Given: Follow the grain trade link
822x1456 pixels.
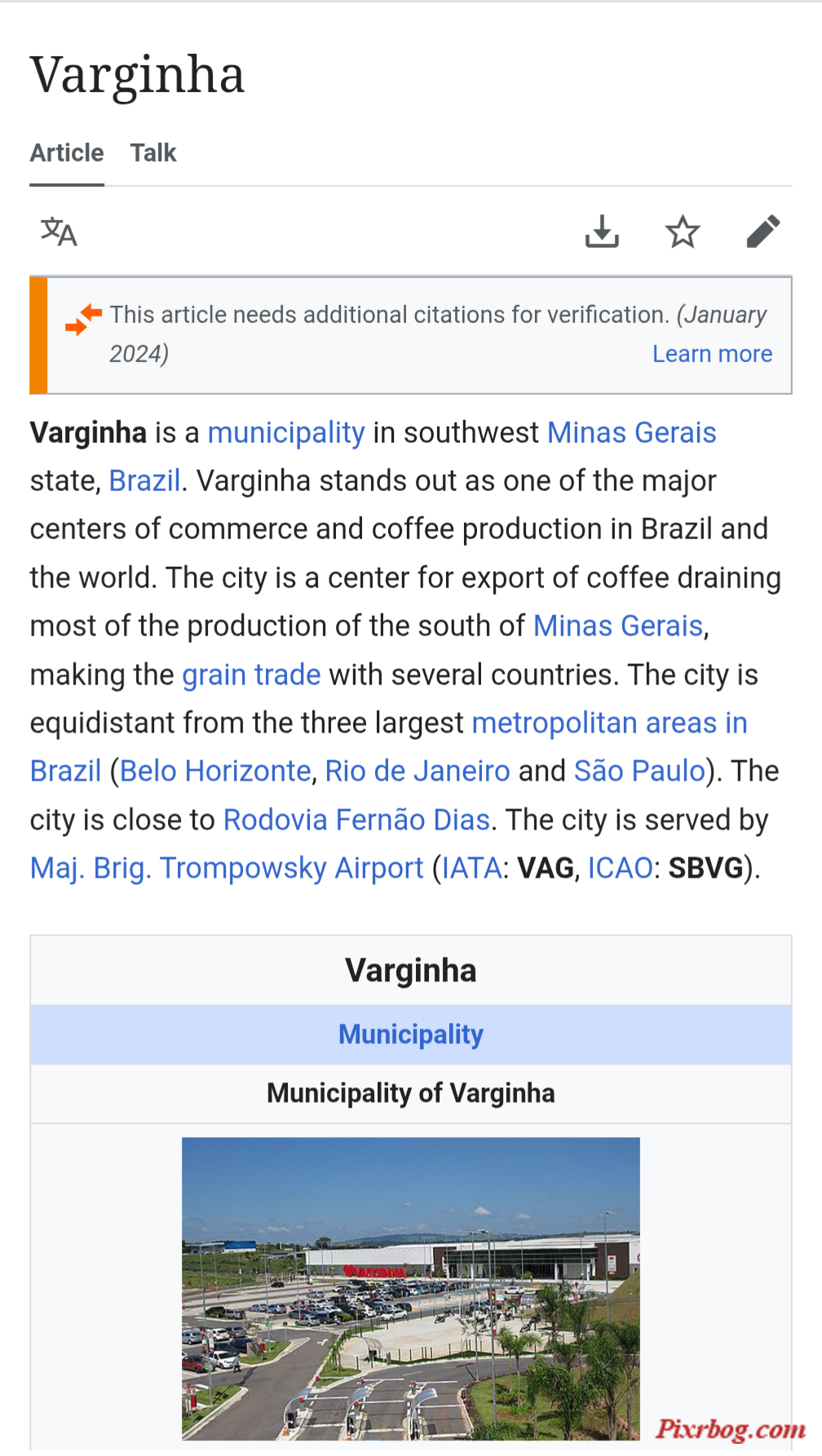Looking at the screenshot, I should point(251,675).
